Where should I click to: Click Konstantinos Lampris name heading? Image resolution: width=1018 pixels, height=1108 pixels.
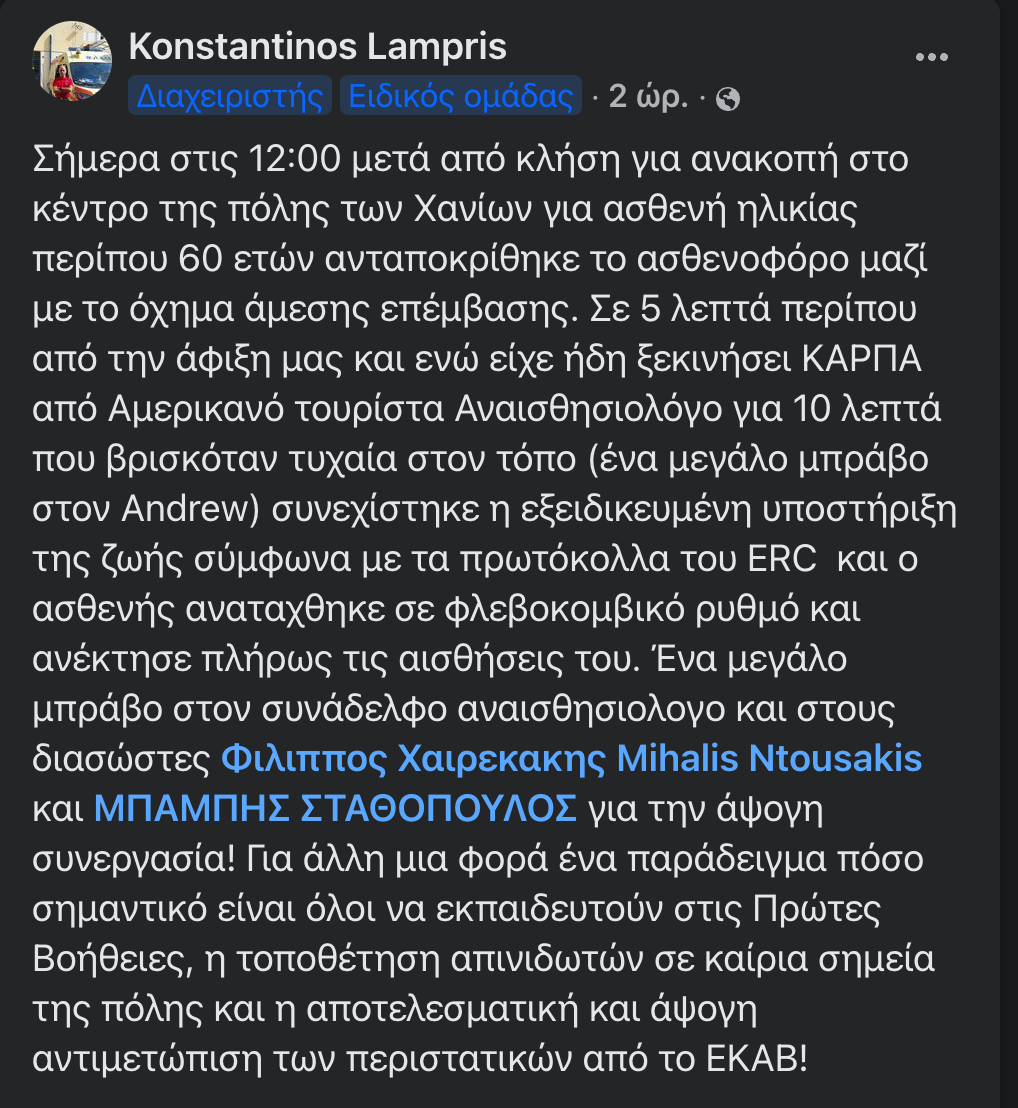[x=316, y=46]
